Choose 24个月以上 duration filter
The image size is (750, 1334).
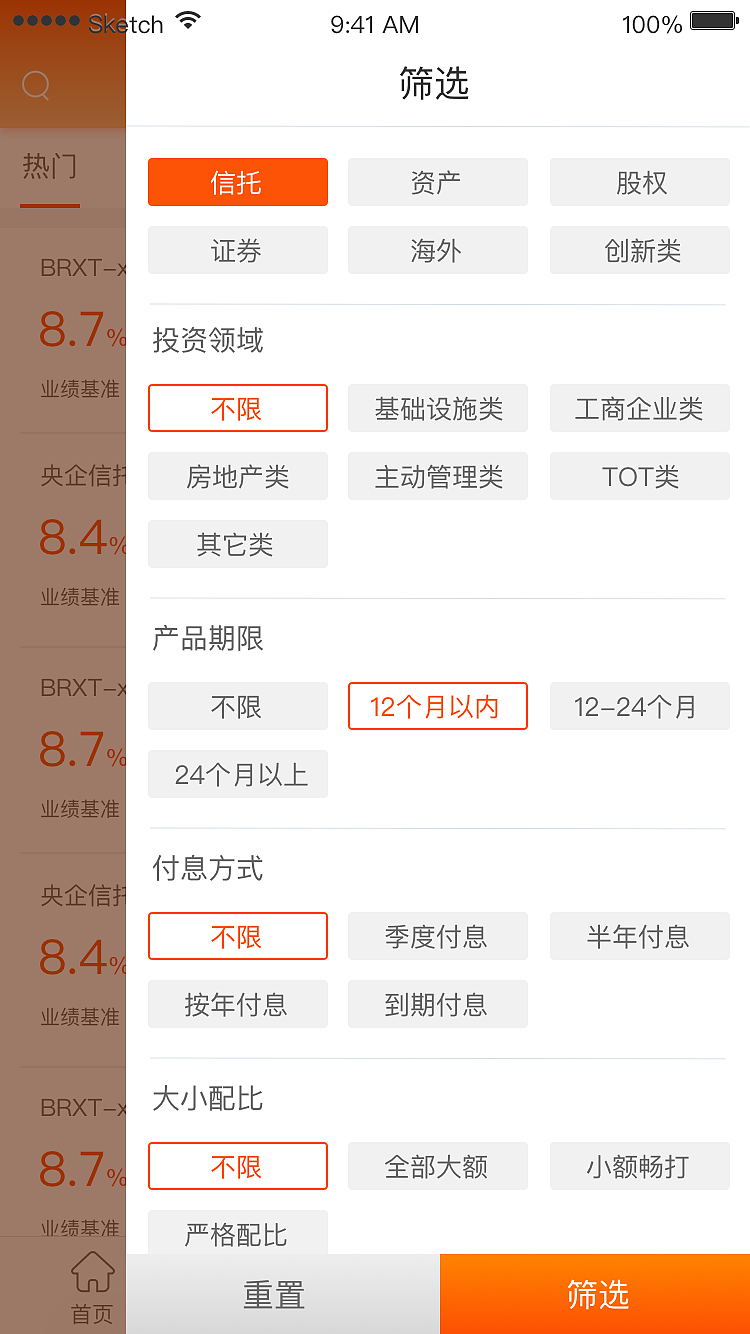click(237, 774)
